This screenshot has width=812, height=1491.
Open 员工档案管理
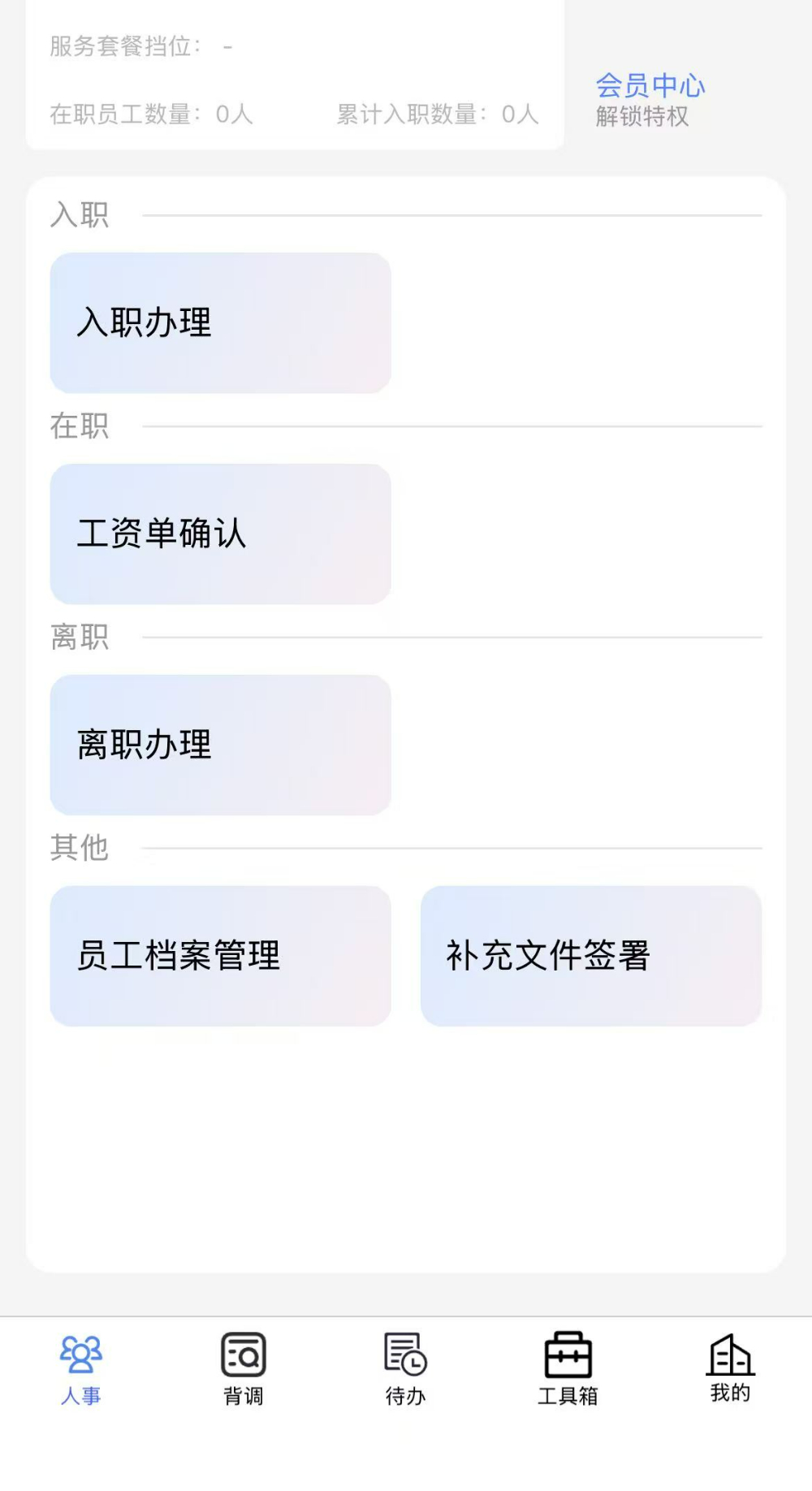(x=220, y=956)
